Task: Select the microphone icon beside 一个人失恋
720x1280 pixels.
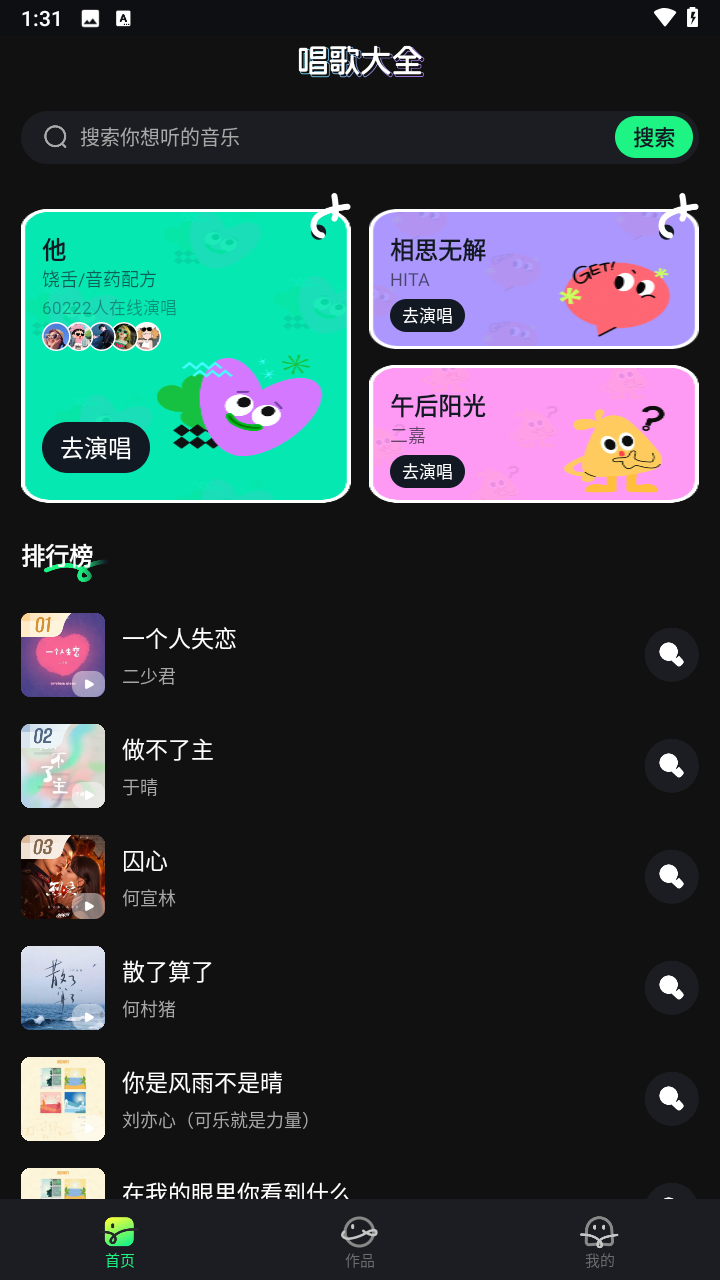Action: (671, 655)
